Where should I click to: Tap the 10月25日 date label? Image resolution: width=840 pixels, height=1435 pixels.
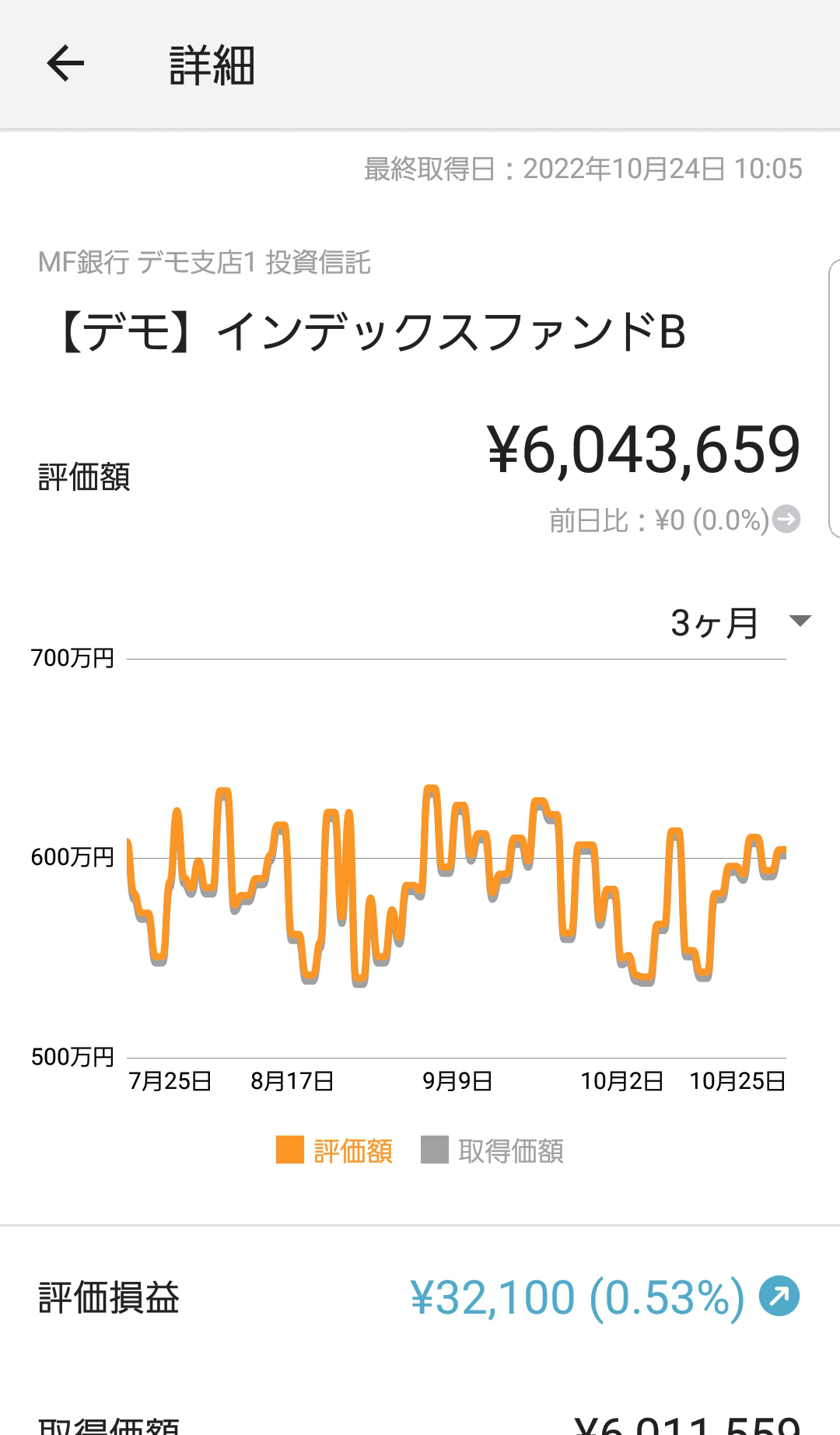(x=739, y=1080)
